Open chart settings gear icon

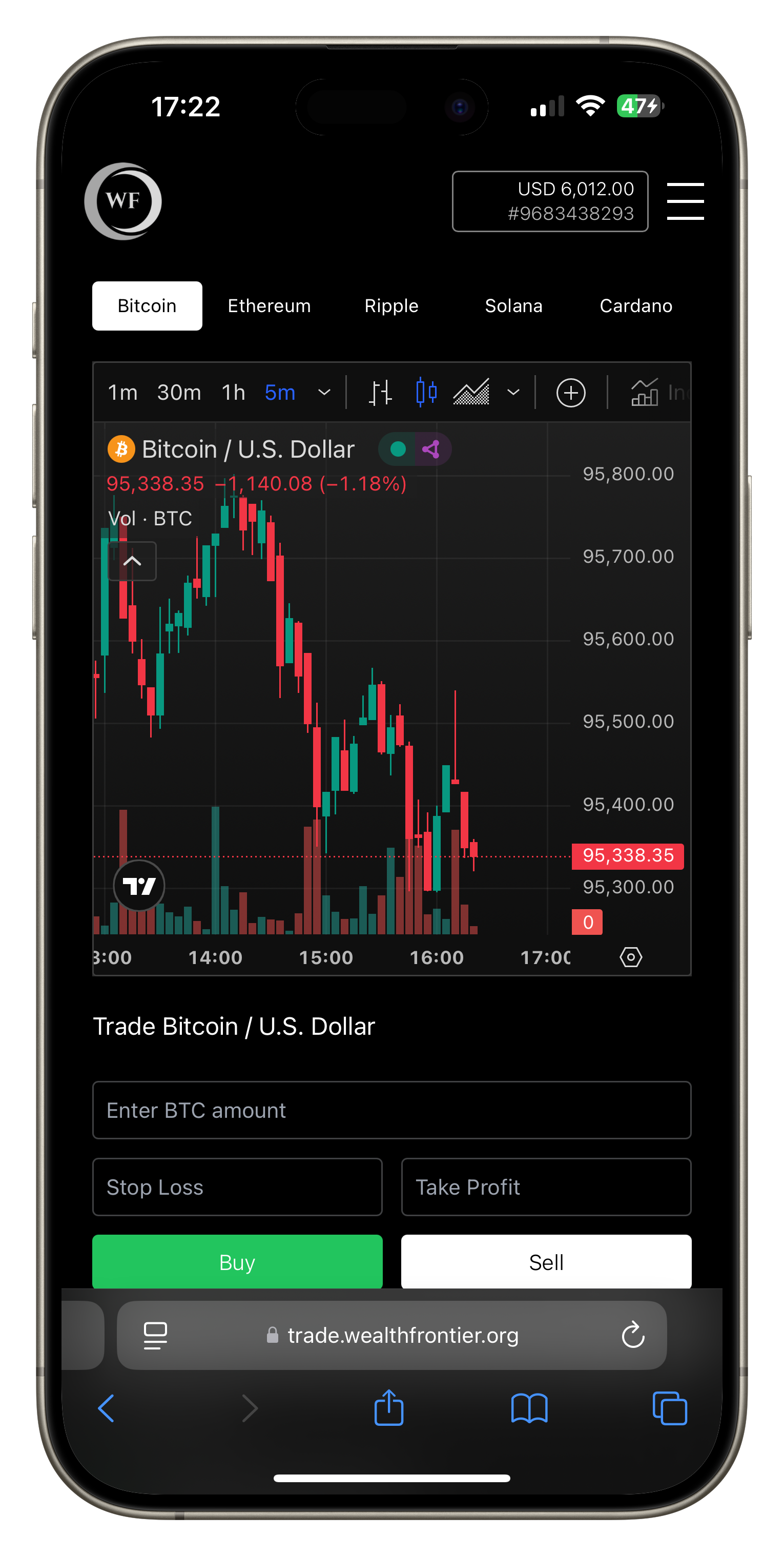(x=631, y=957)
